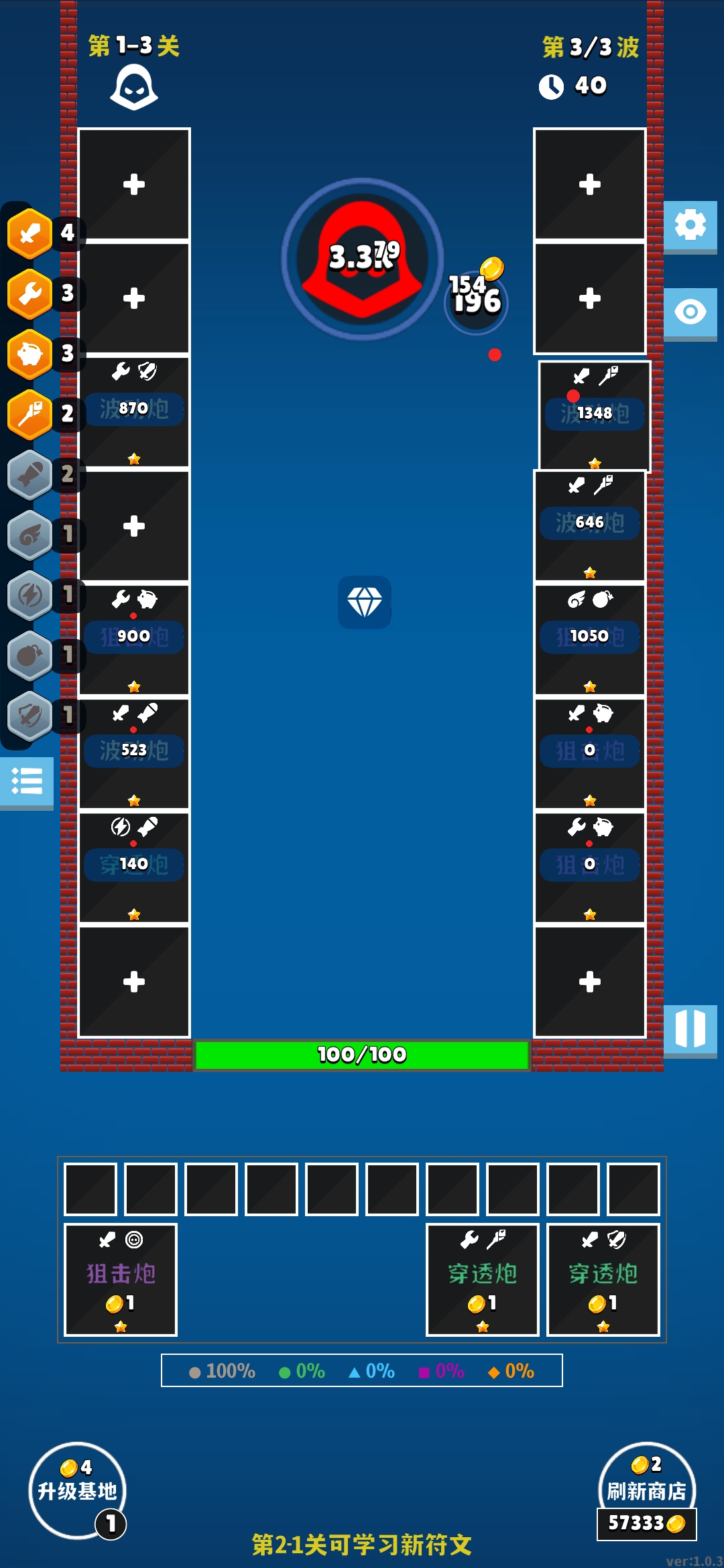Toggle the eye visibility button
The width and height of the screenshot is (724, 1568).
coord(690,312)
